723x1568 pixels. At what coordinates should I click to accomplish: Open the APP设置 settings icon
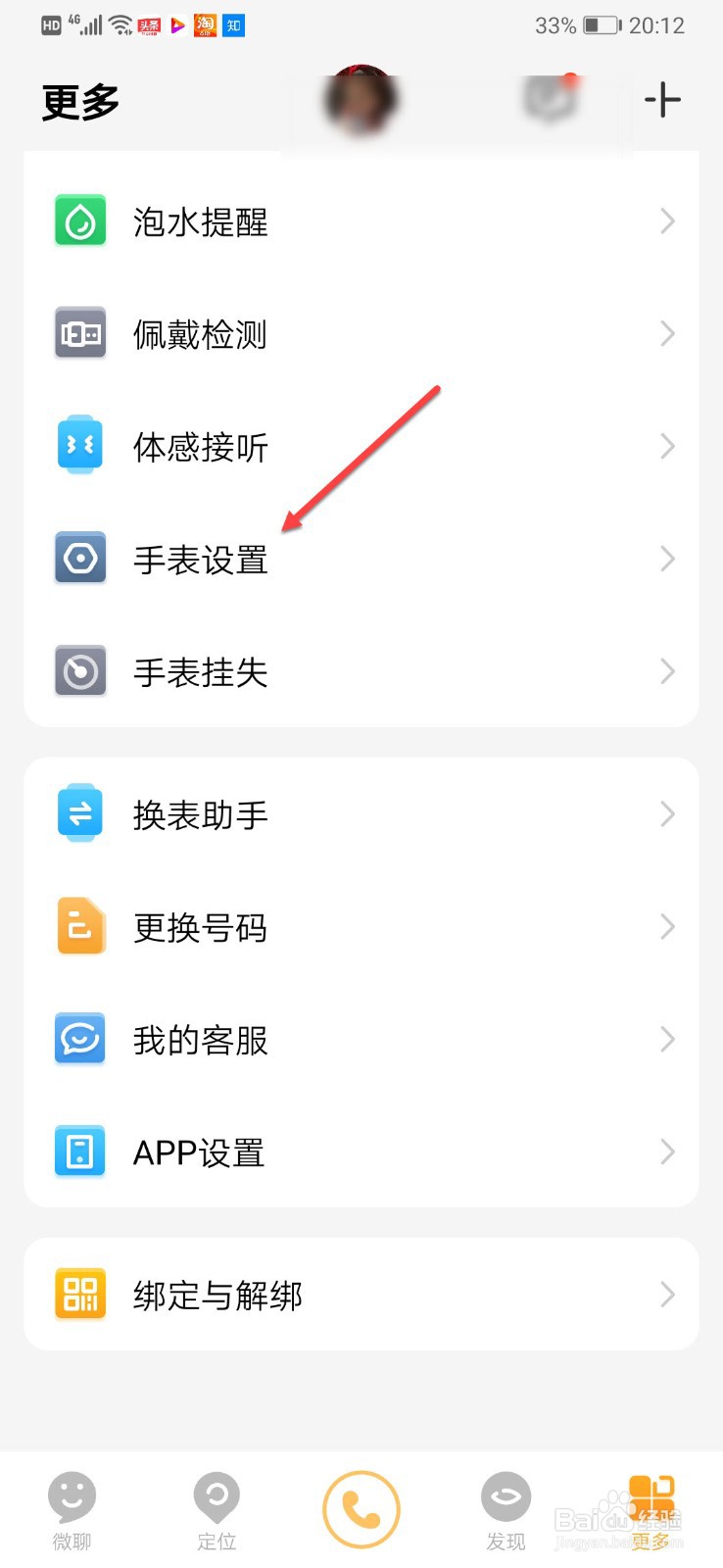click(79, 1151)
